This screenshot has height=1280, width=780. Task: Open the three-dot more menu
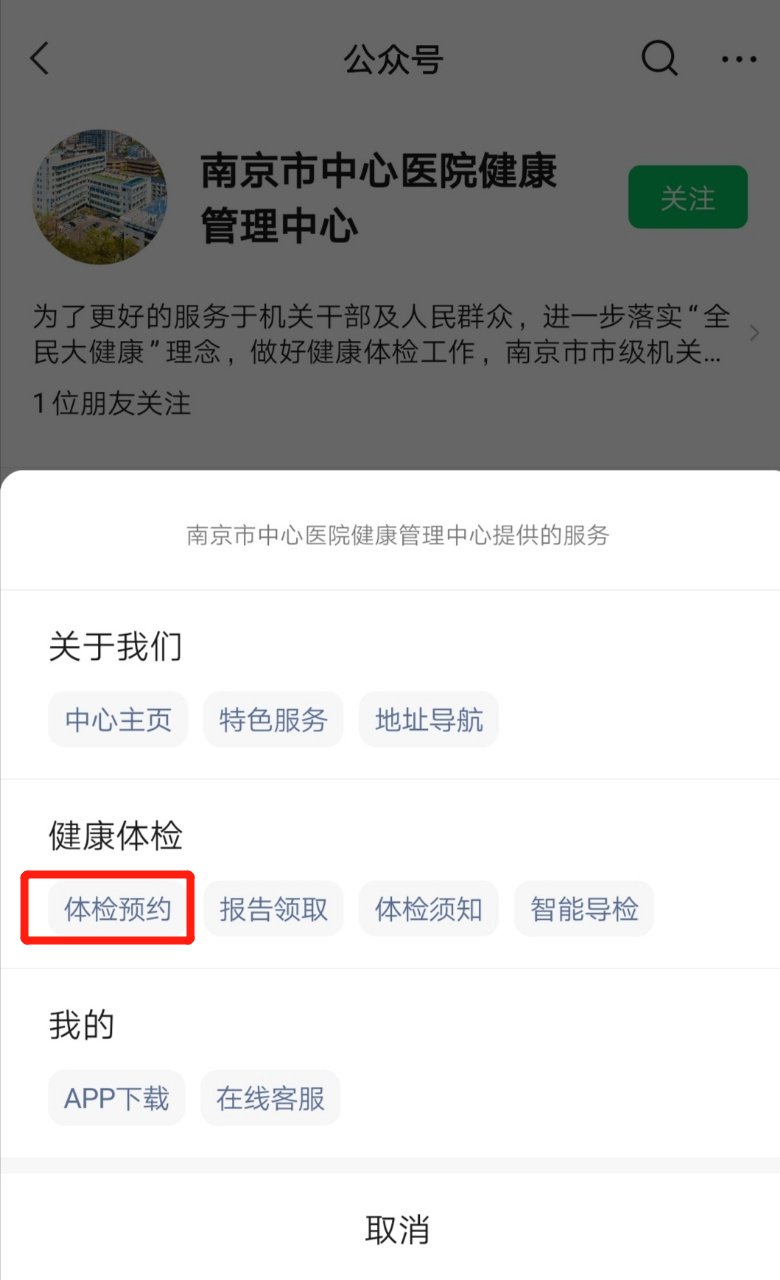tap(739, 59)
